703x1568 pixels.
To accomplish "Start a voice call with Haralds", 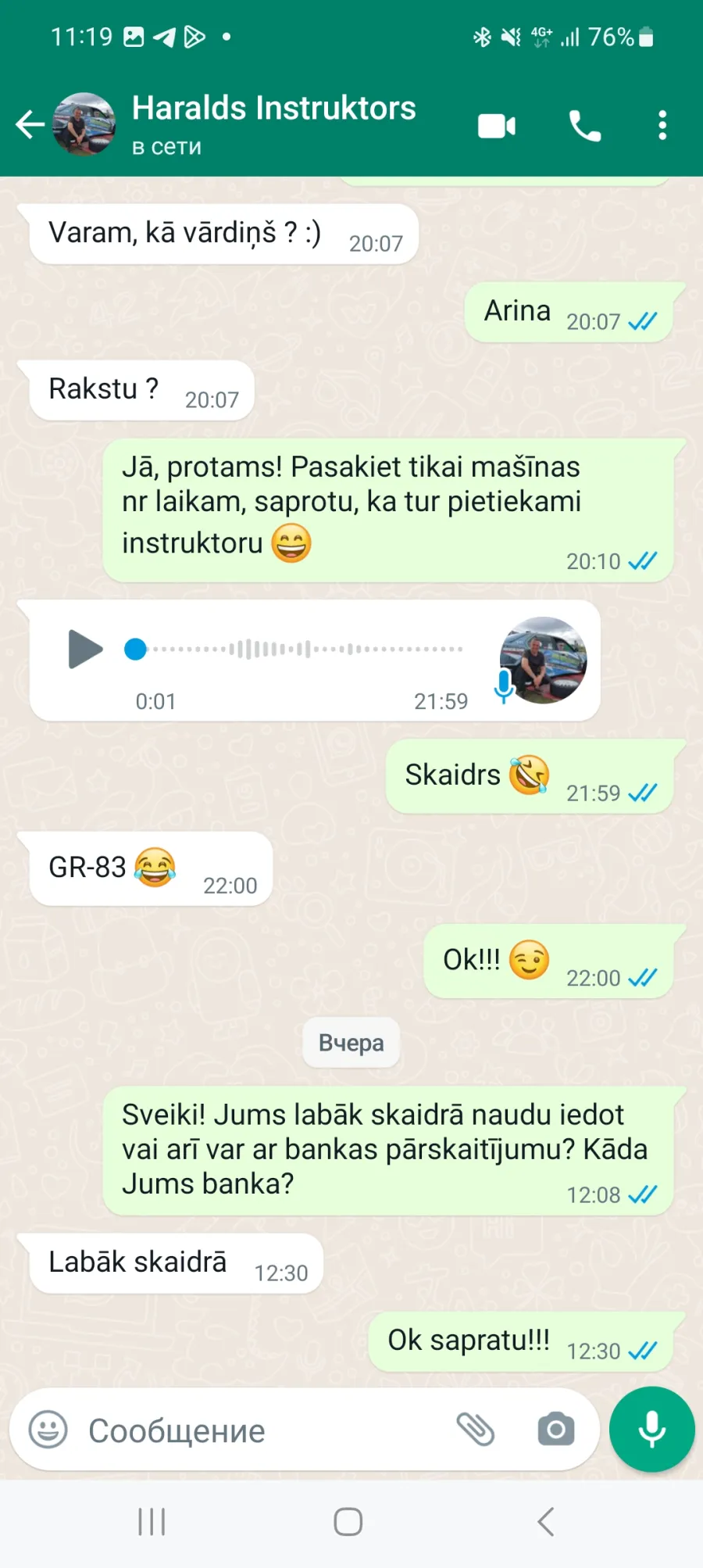I will [x=584, y=126].
